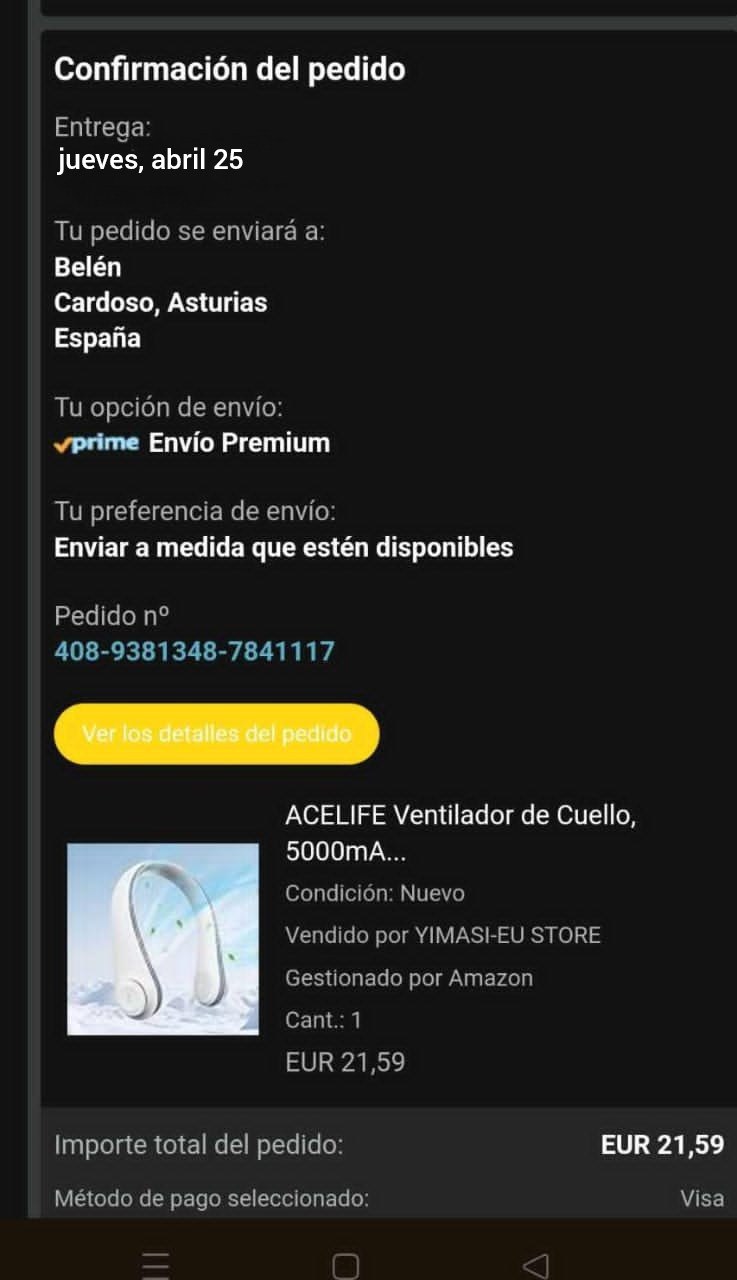Image resolution: width=737 pixels, height=1280 pixels.
Task: Open the recent apps menu
Action: 155,1266
